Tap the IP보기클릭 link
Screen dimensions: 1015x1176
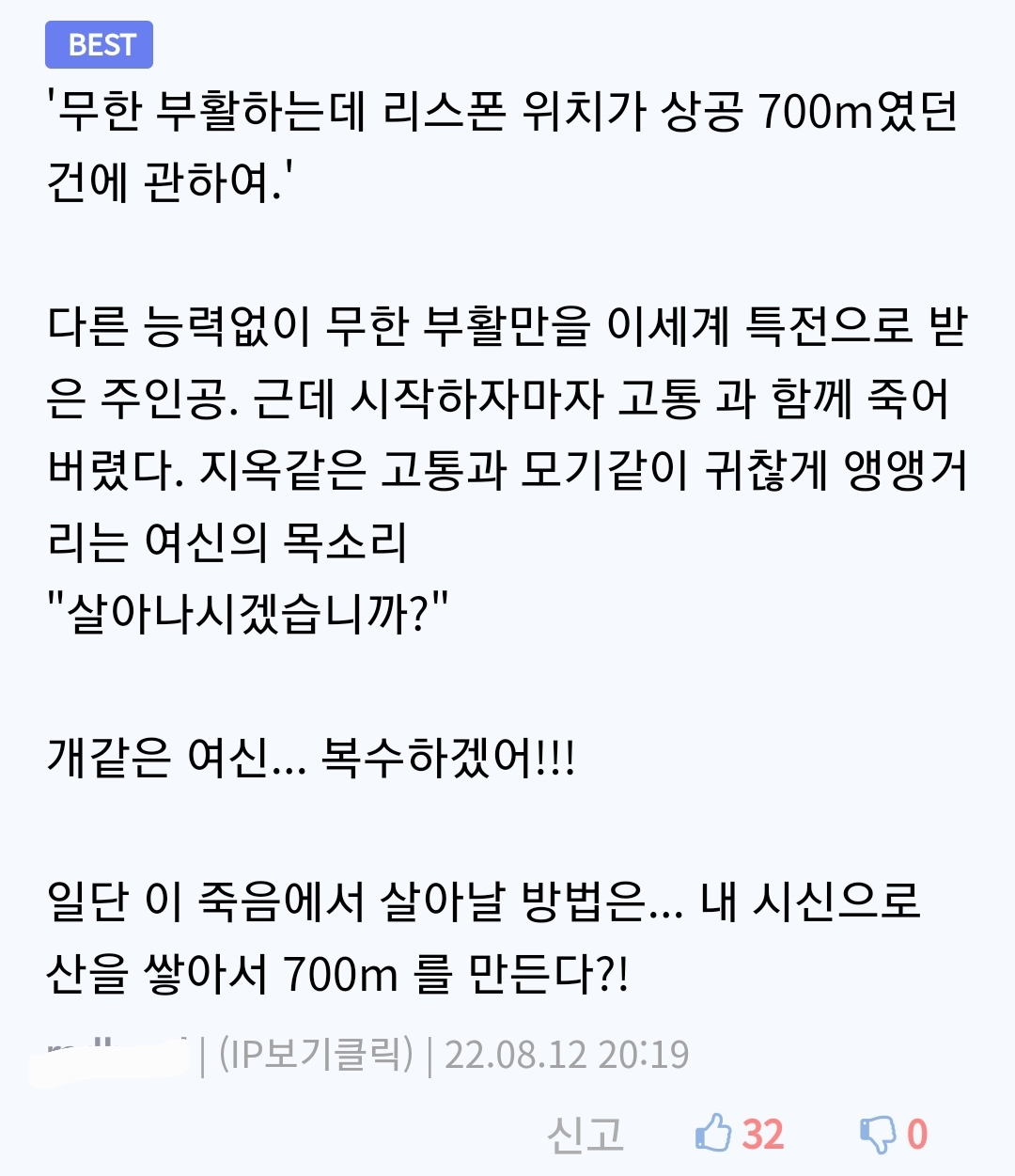coord(316,1055)
